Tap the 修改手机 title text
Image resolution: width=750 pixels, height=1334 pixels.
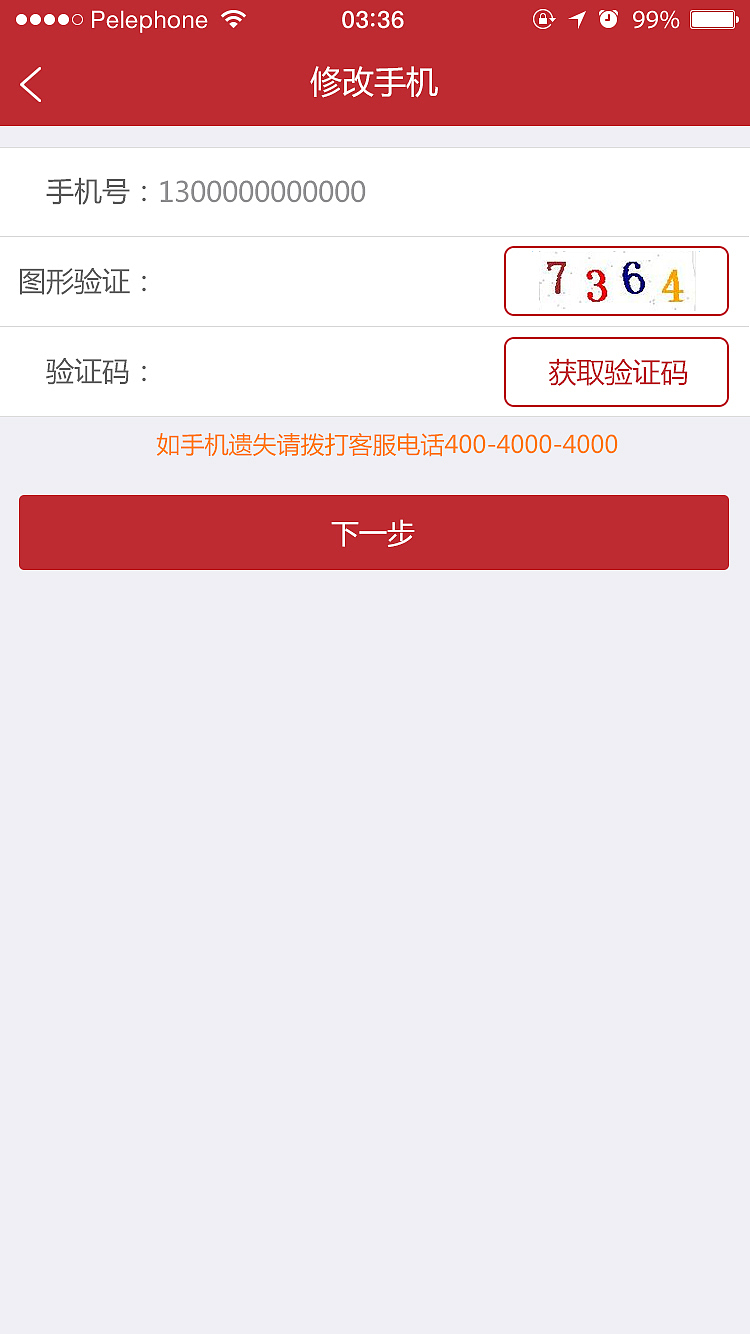(374, 84)
